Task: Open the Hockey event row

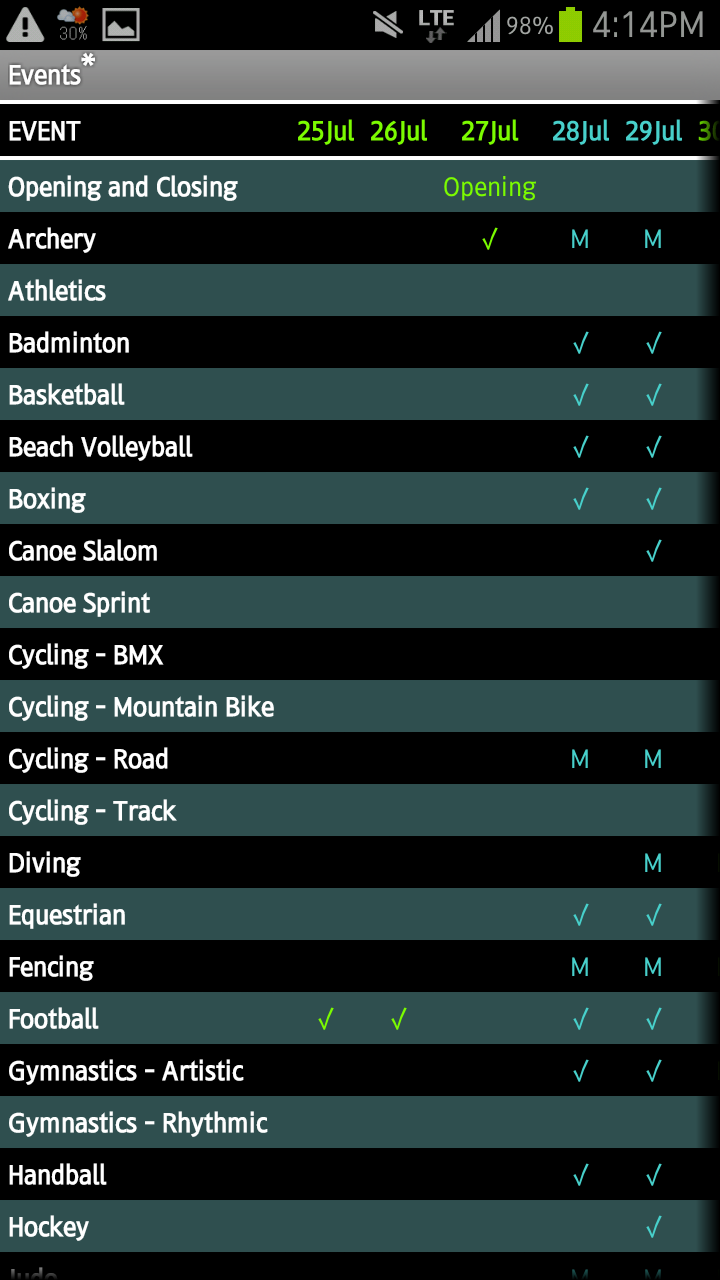Action: tap(360, 1226)
